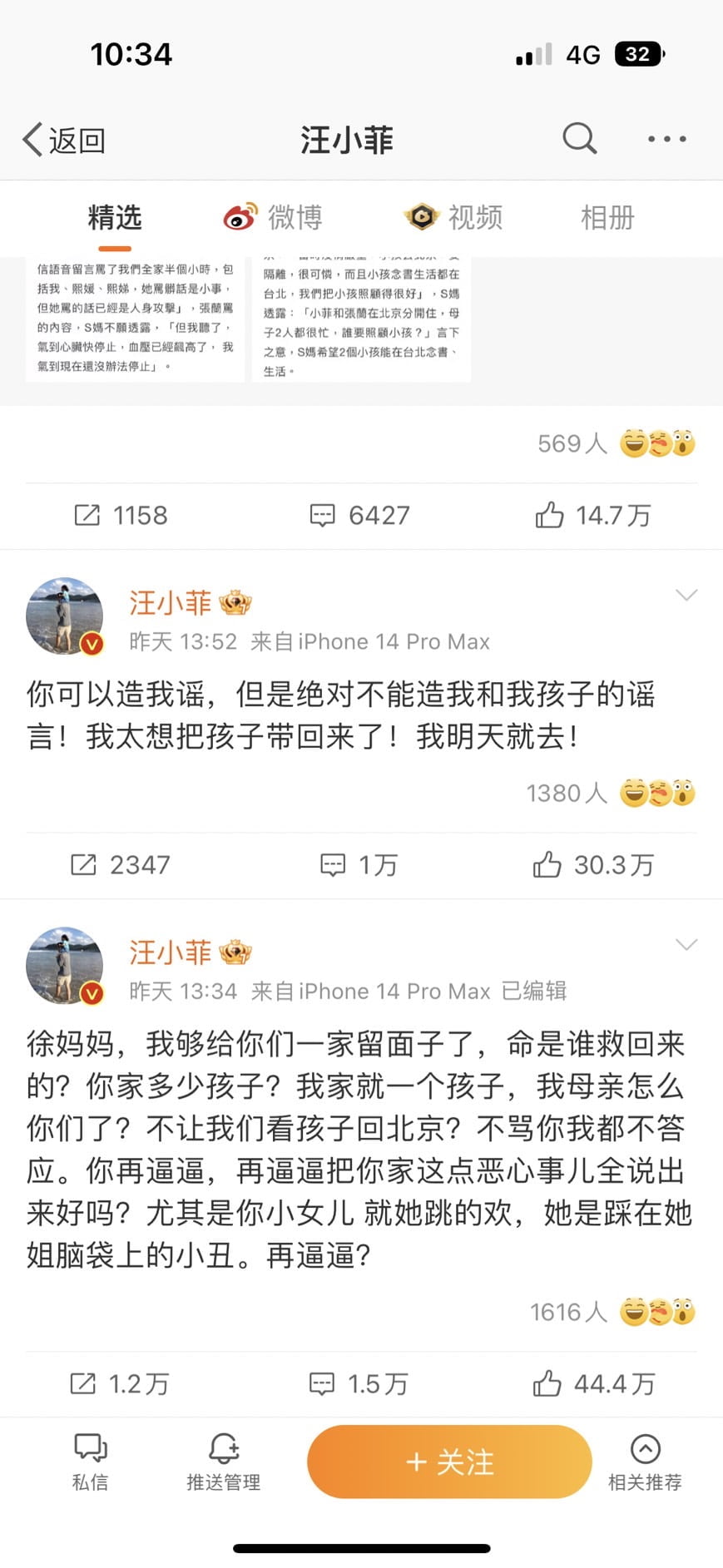The image size is (723, 1568).
Task: Expand the chevron on the 13:34 post
Action: coord(686,944)
